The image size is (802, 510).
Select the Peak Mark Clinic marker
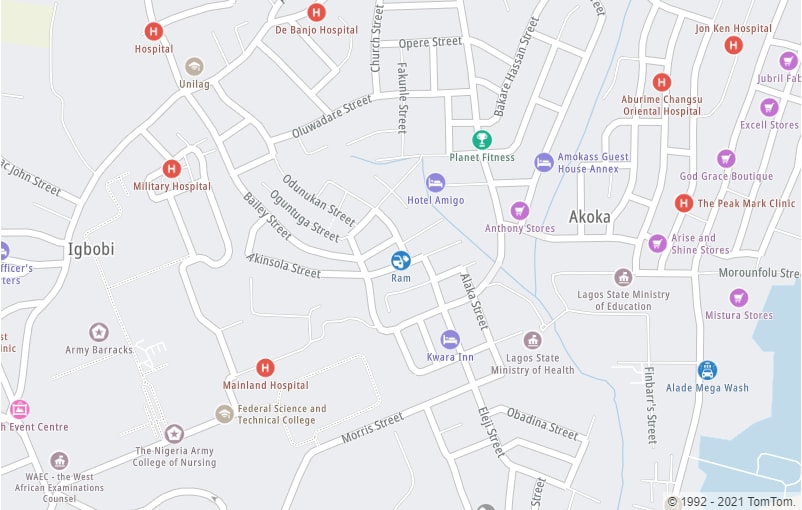click(x=683, y=203)
